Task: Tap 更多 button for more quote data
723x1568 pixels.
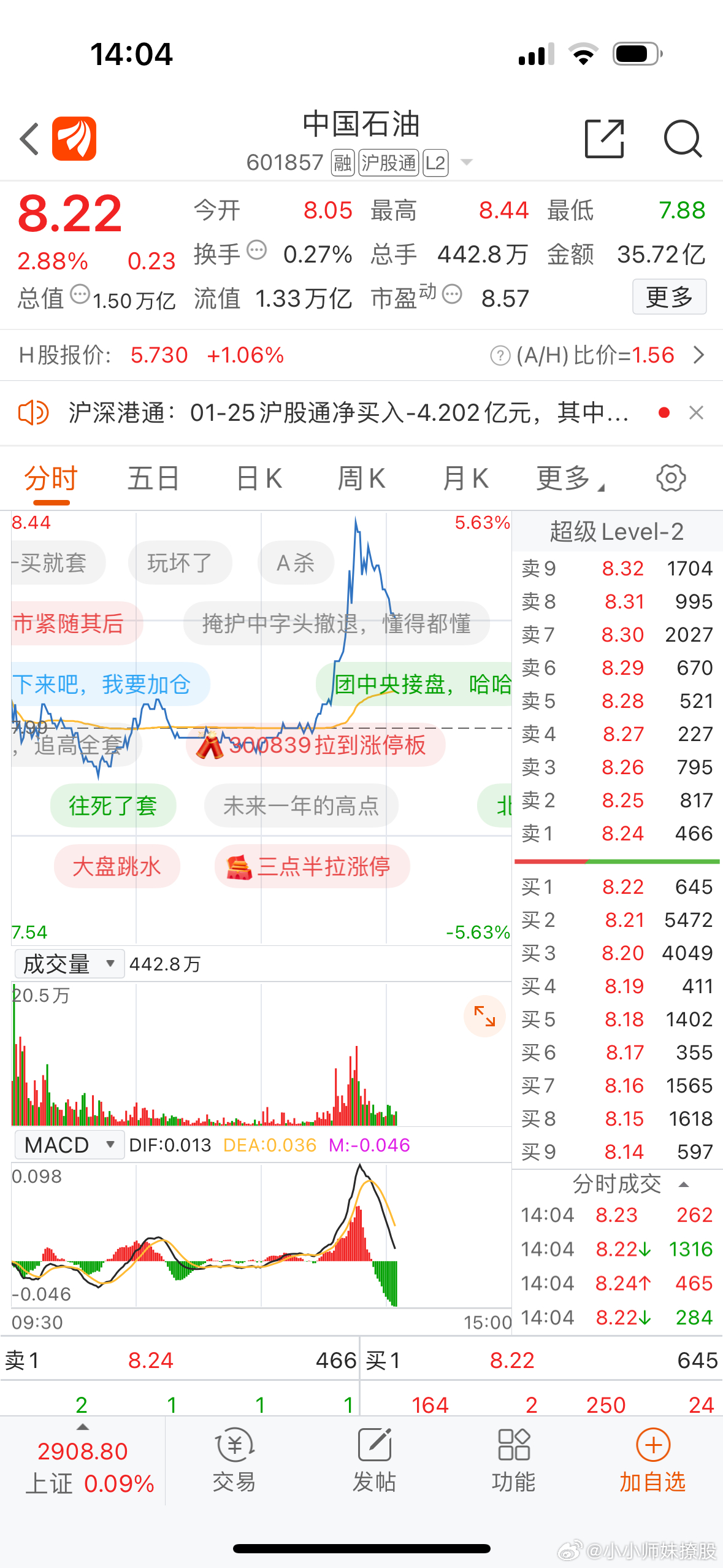Action: pos(669,297)
